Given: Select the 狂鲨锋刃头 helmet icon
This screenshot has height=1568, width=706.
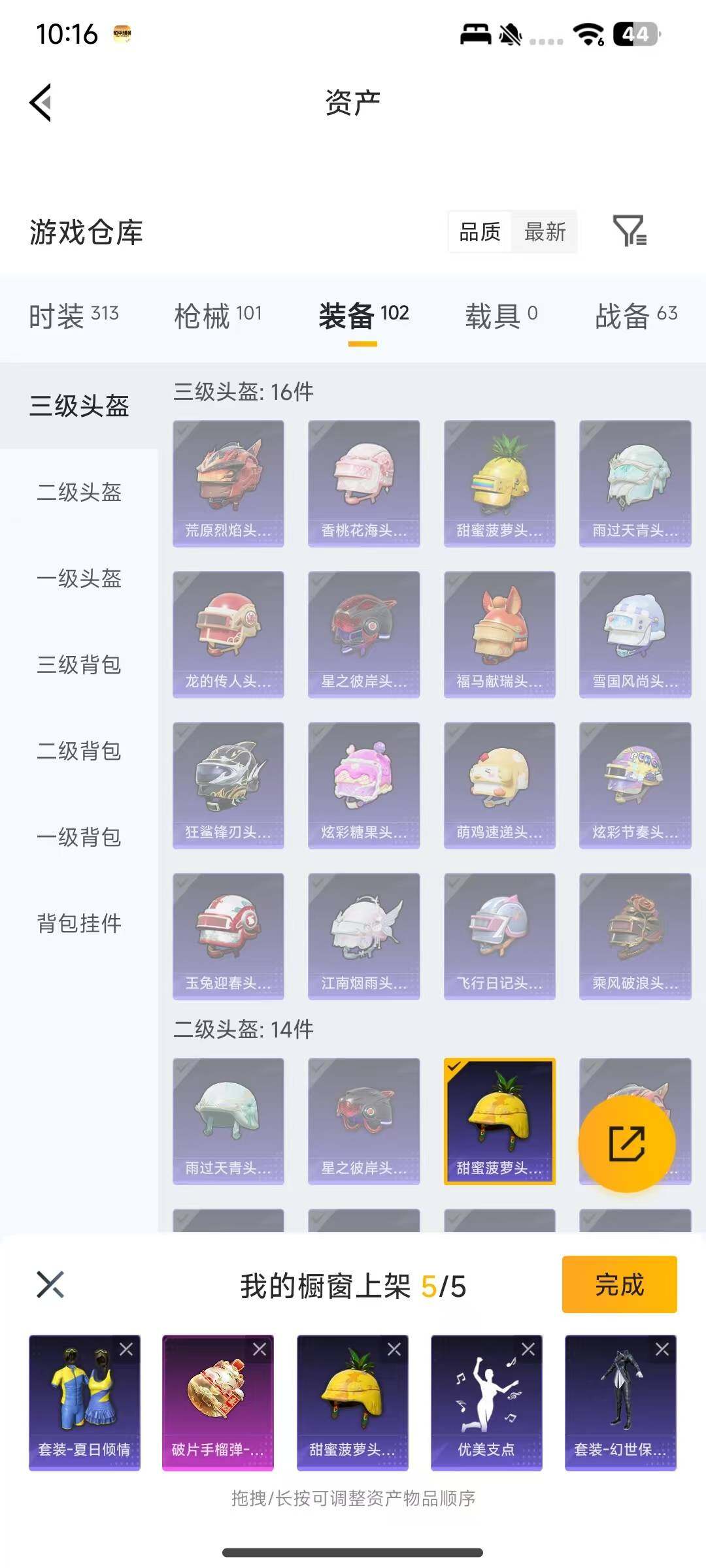Looking at the screenshot, I should (229, 784).
